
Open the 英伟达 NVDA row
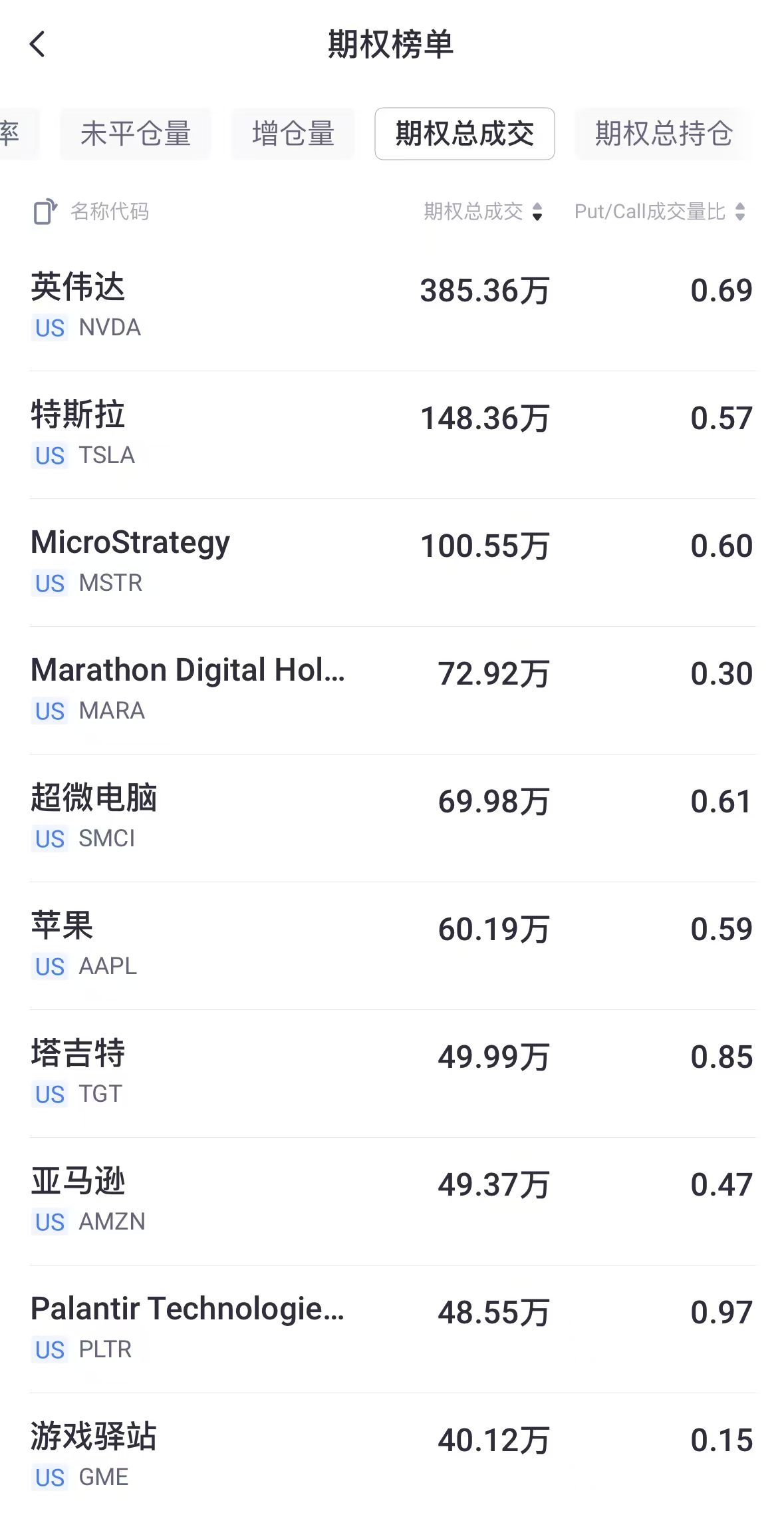(392, 306)
